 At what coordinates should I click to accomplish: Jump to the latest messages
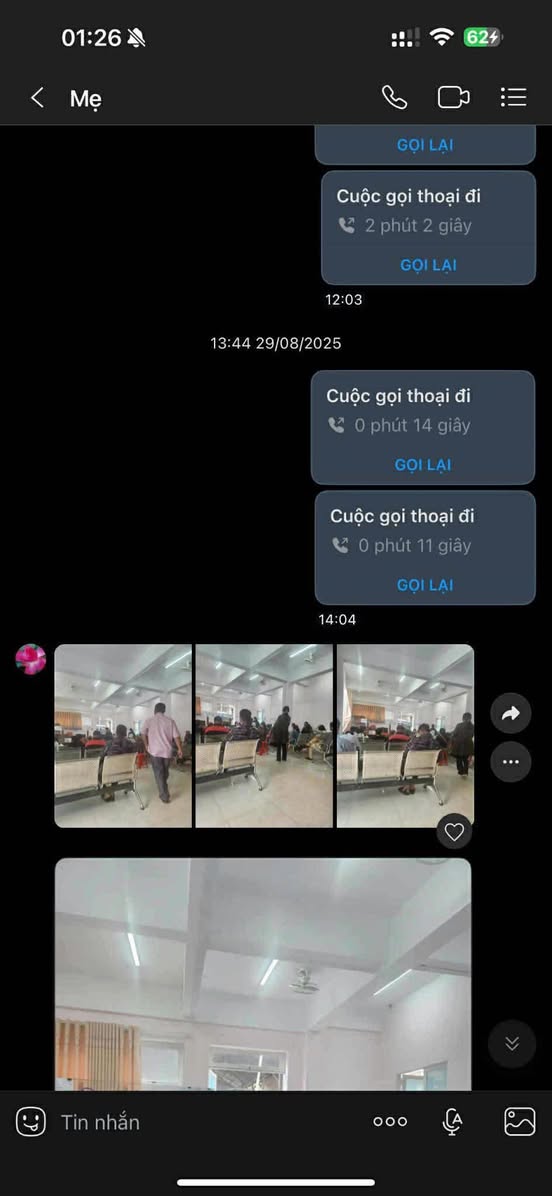coord(512,1043)
